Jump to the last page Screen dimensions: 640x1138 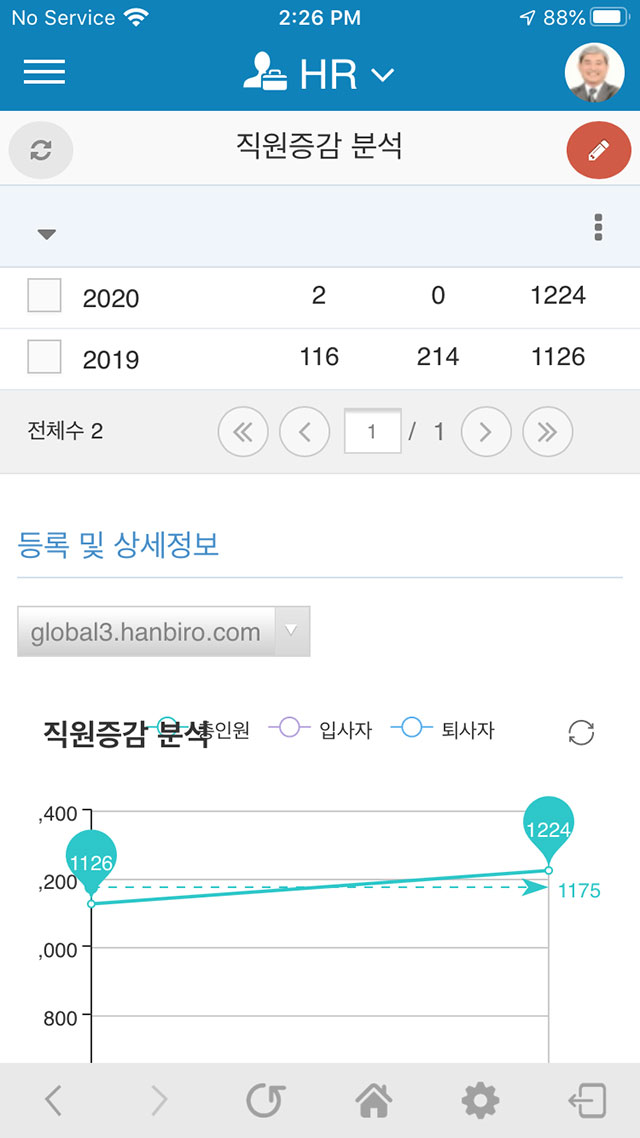(x=547, y=432)
